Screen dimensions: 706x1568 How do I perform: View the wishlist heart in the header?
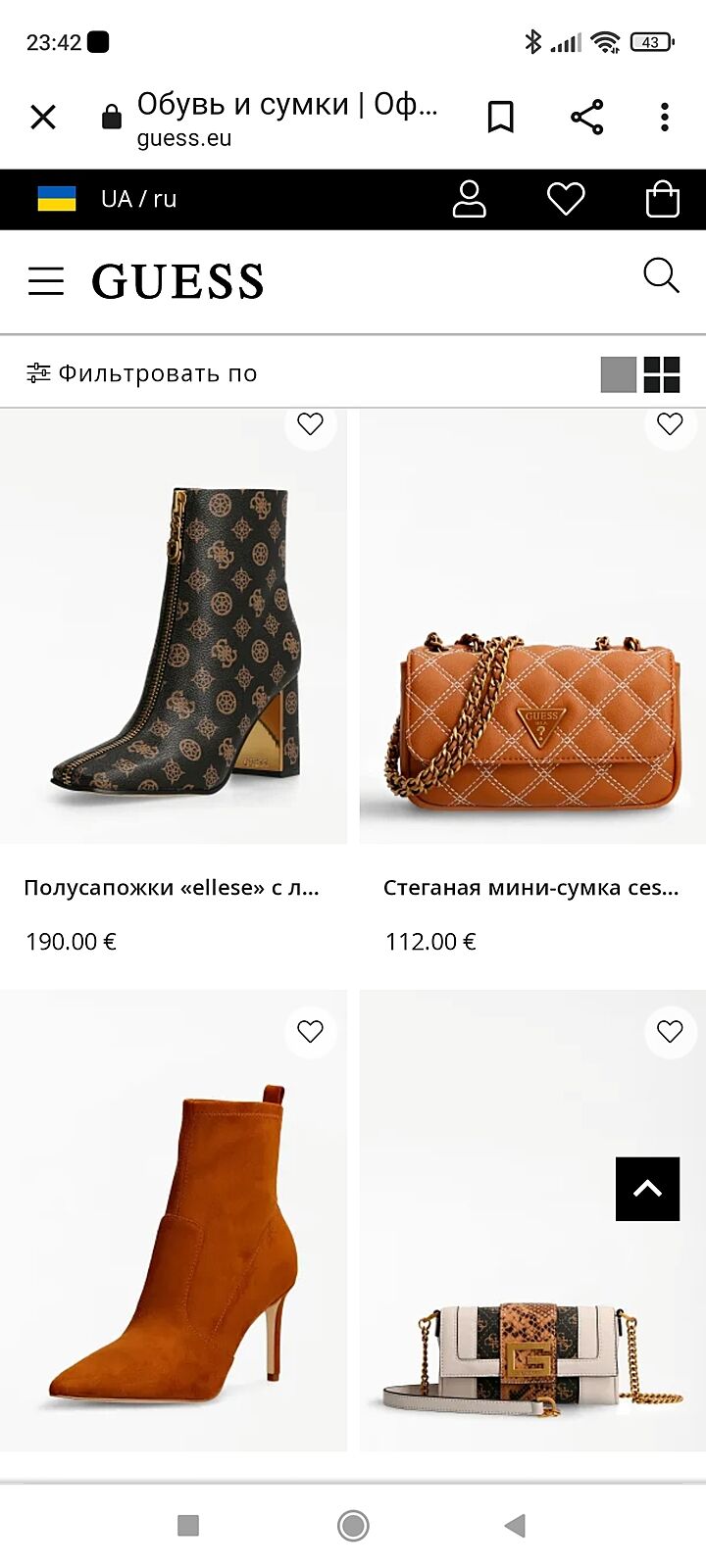pos(565,199)
